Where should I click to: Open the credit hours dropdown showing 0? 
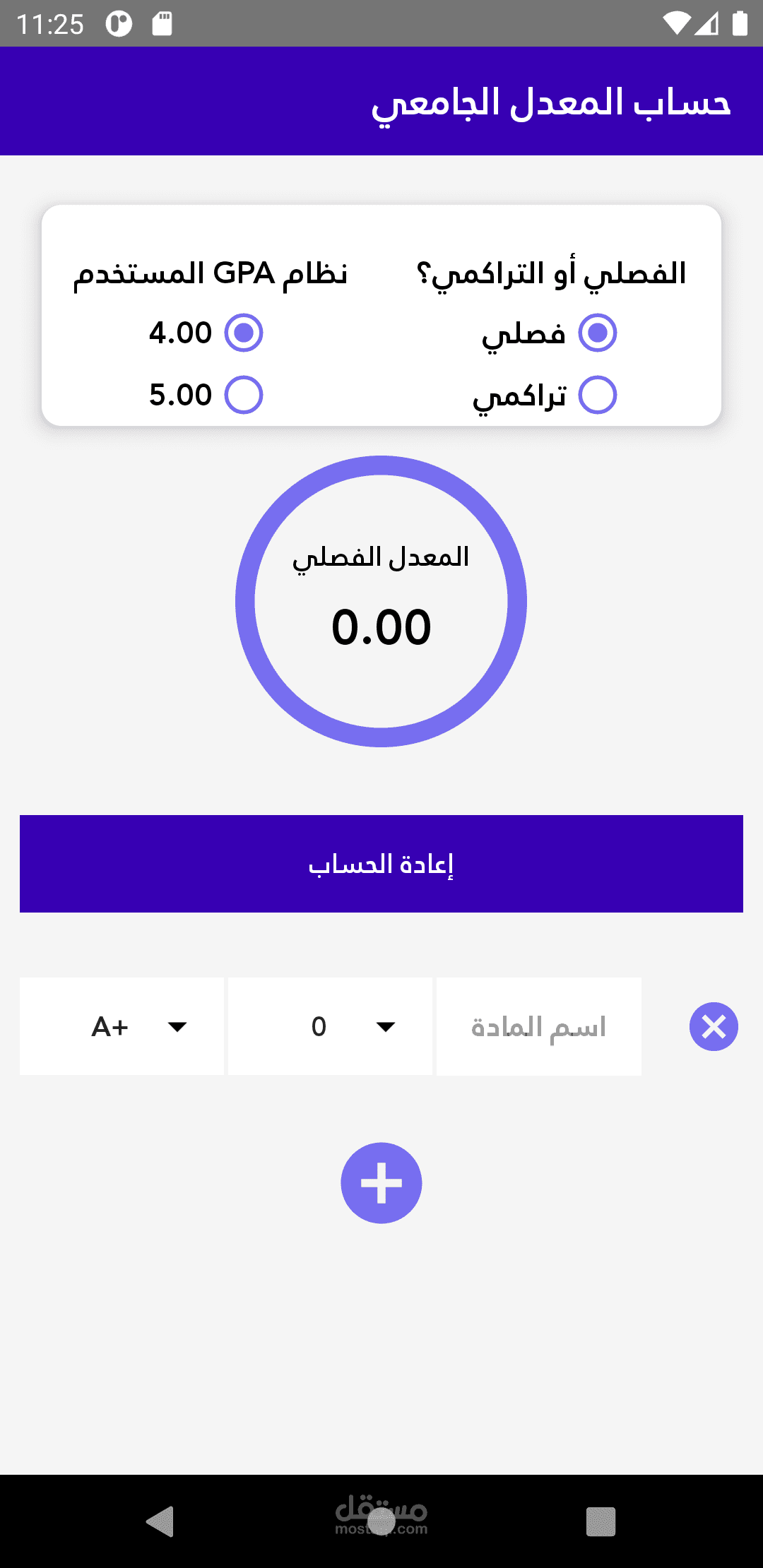coord(329,1026)
